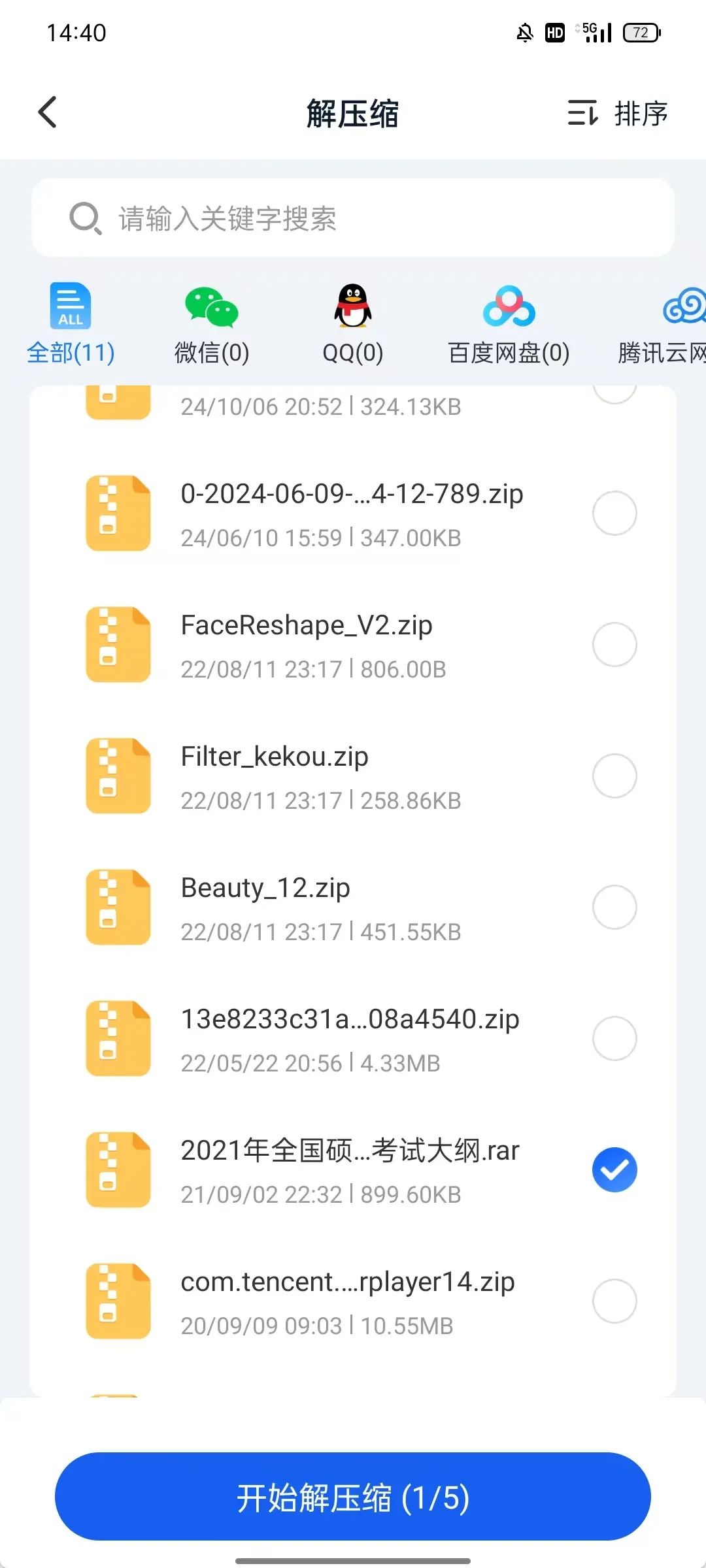Select 0-2024-06-09-...4-12-789.zip checkbox
Screen dimensions: 706x1568
[x=614, y=514]
